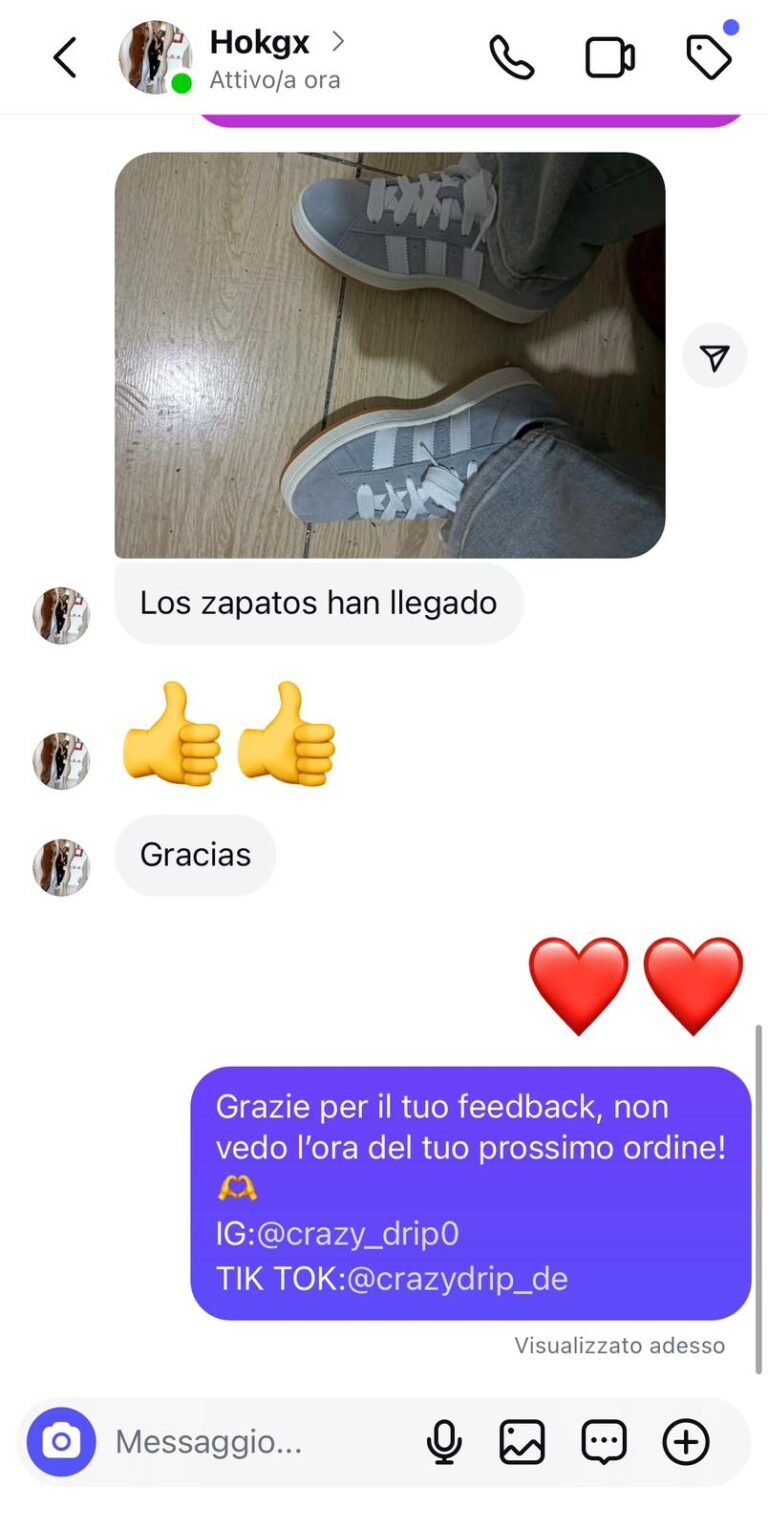This screenshot has width=768, height=1528.
Task: Open the sneakers photo
Action: click(389, 355)
